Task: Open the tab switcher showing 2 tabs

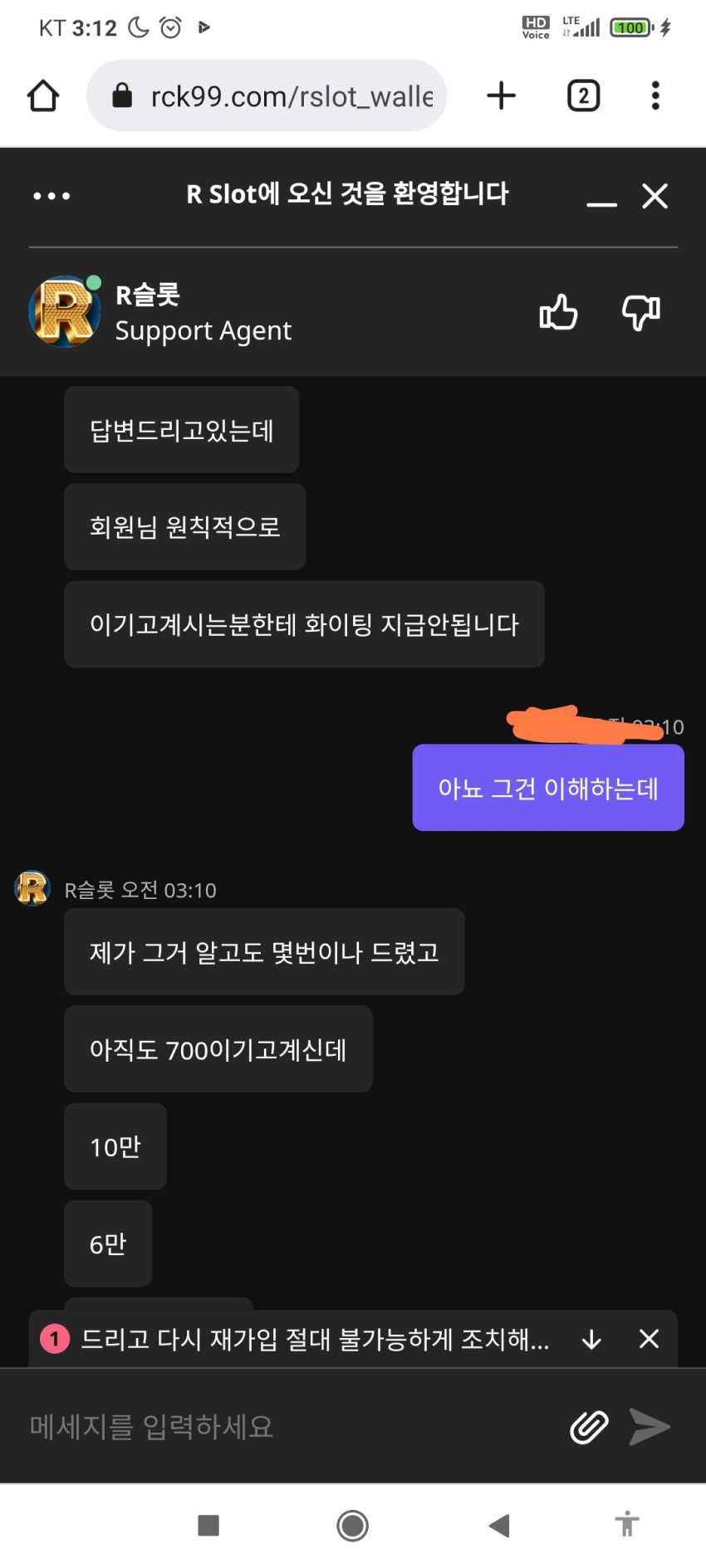Action: click(x=584, y=95)
